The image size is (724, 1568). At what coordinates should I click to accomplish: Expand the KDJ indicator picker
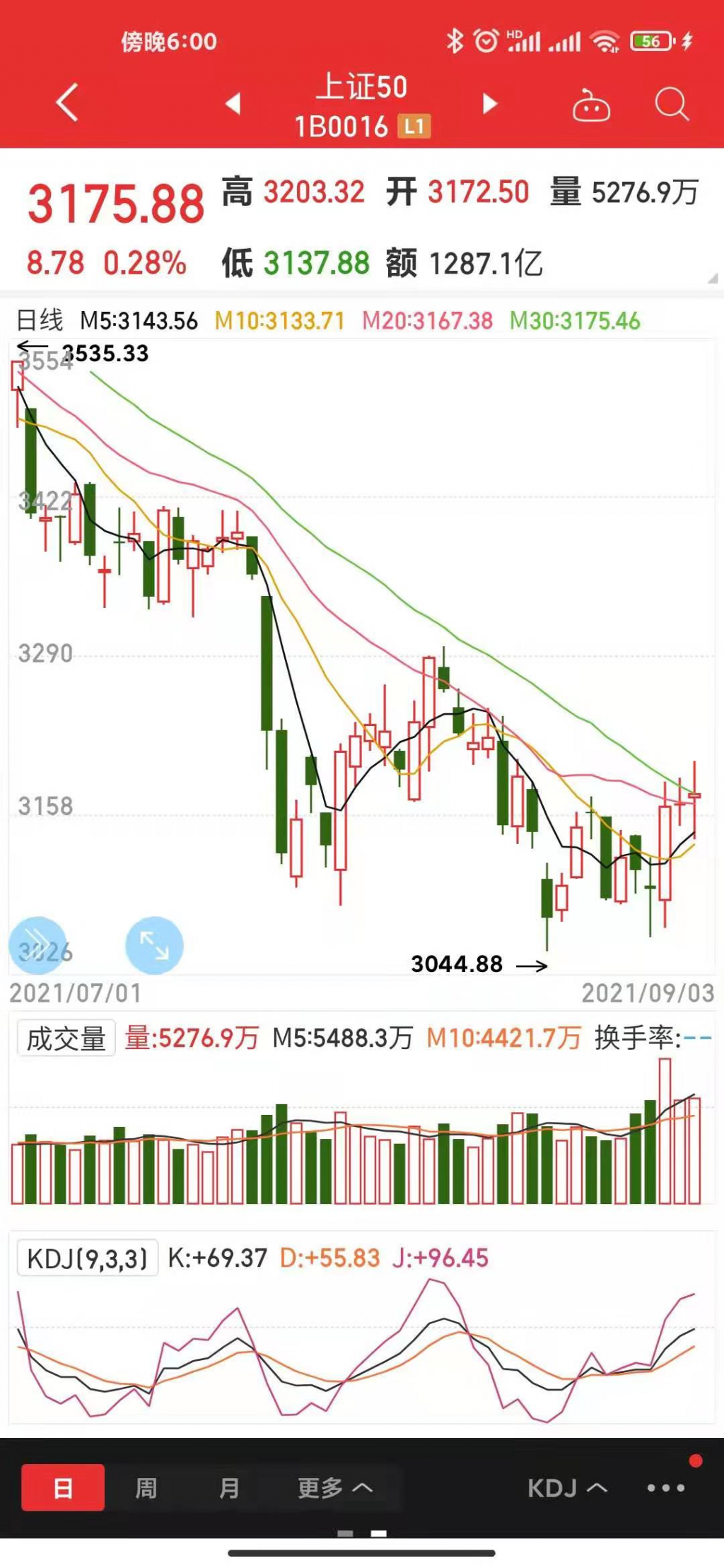coord(567,1488)
